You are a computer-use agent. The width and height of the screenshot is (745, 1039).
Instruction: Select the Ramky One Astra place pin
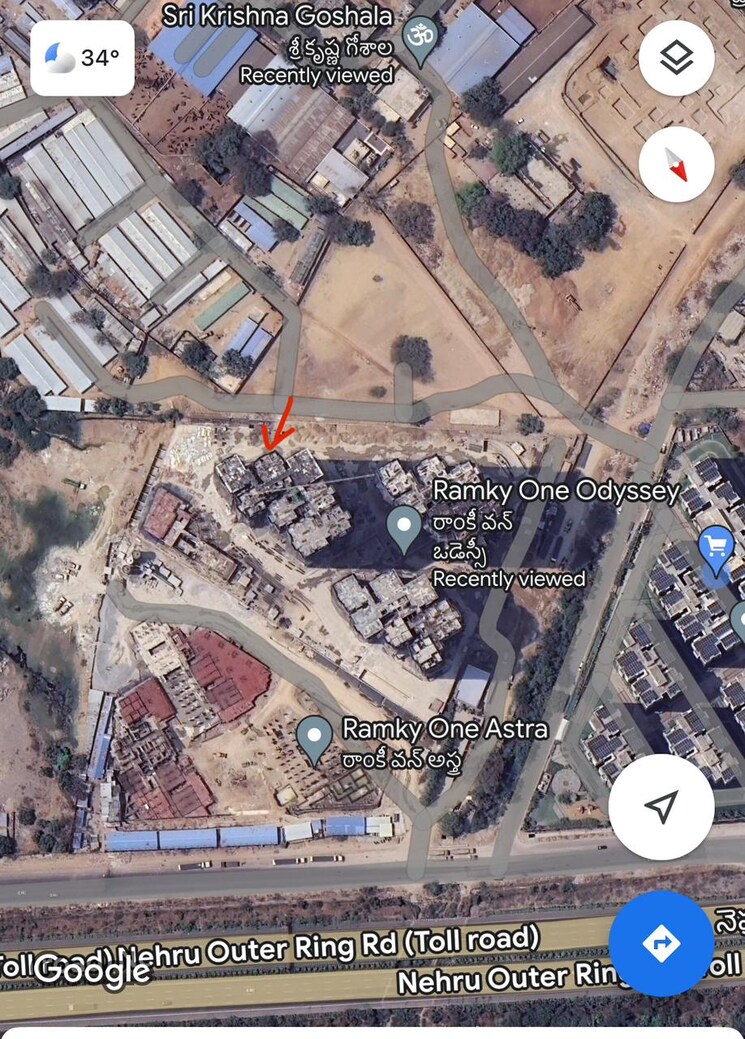coord(315,739)
